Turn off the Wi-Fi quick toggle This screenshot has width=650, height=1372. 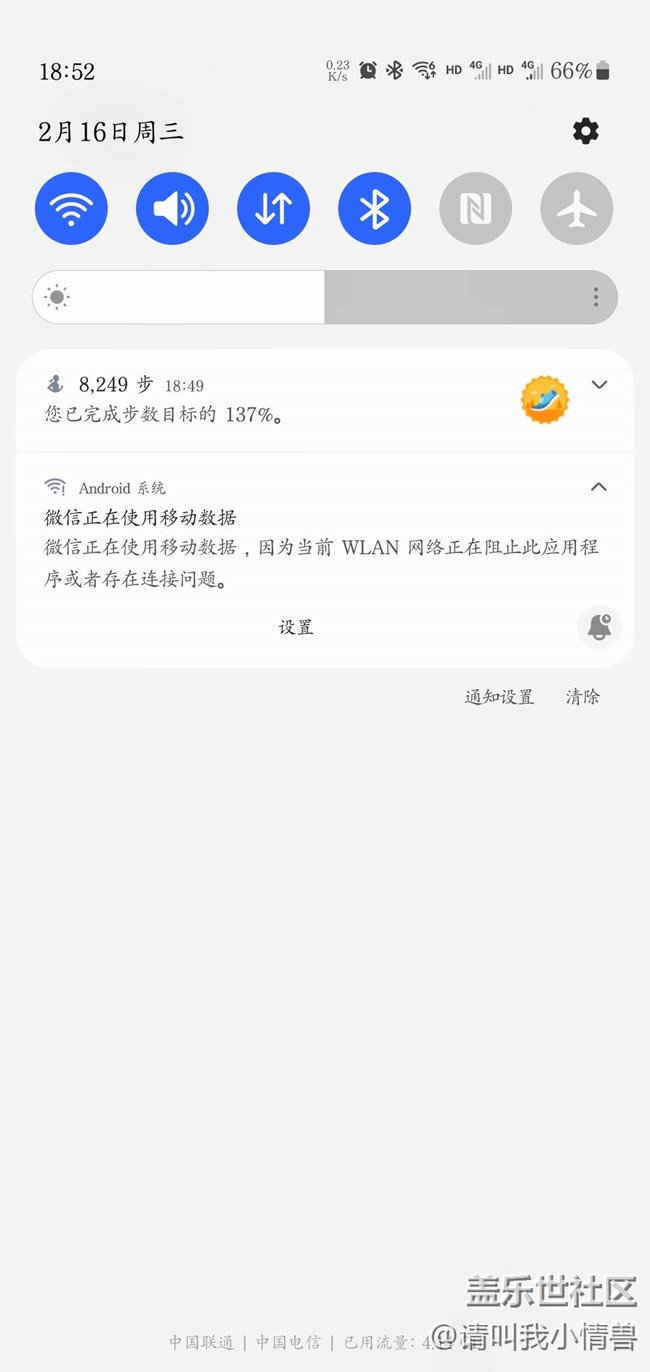tap(71, 209)
